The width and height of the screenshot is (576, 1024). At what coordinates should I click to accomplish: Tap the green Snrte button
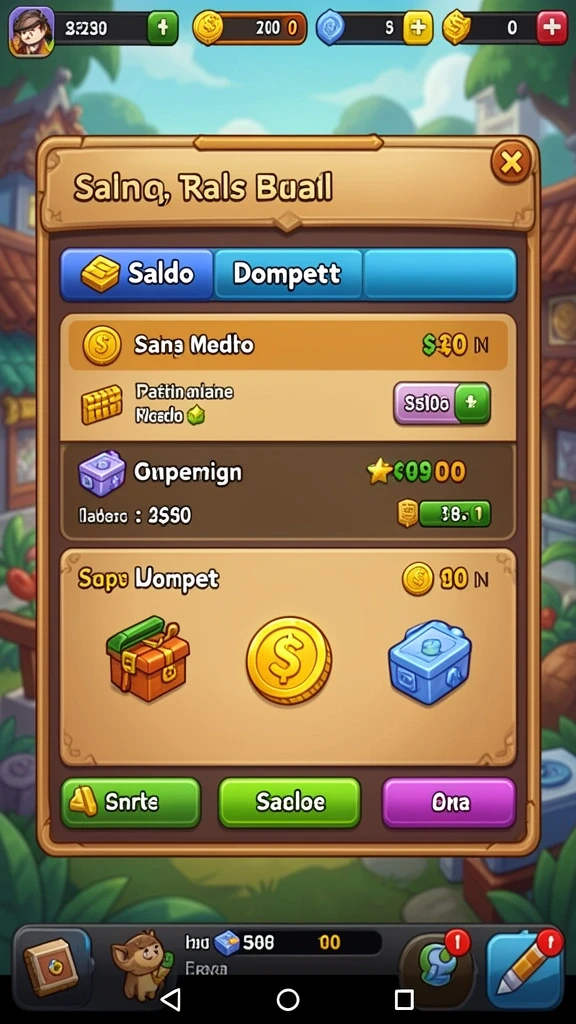tap(131, 803)
